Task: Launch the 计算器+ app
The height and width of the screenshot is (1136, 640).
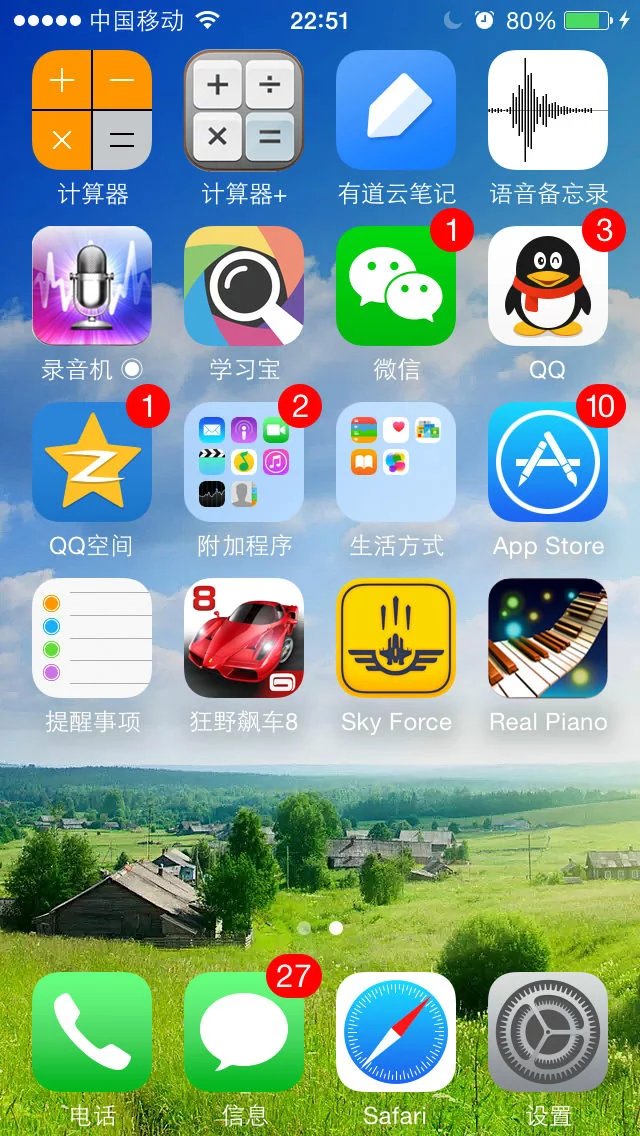Action: click(x=244, y=110)
